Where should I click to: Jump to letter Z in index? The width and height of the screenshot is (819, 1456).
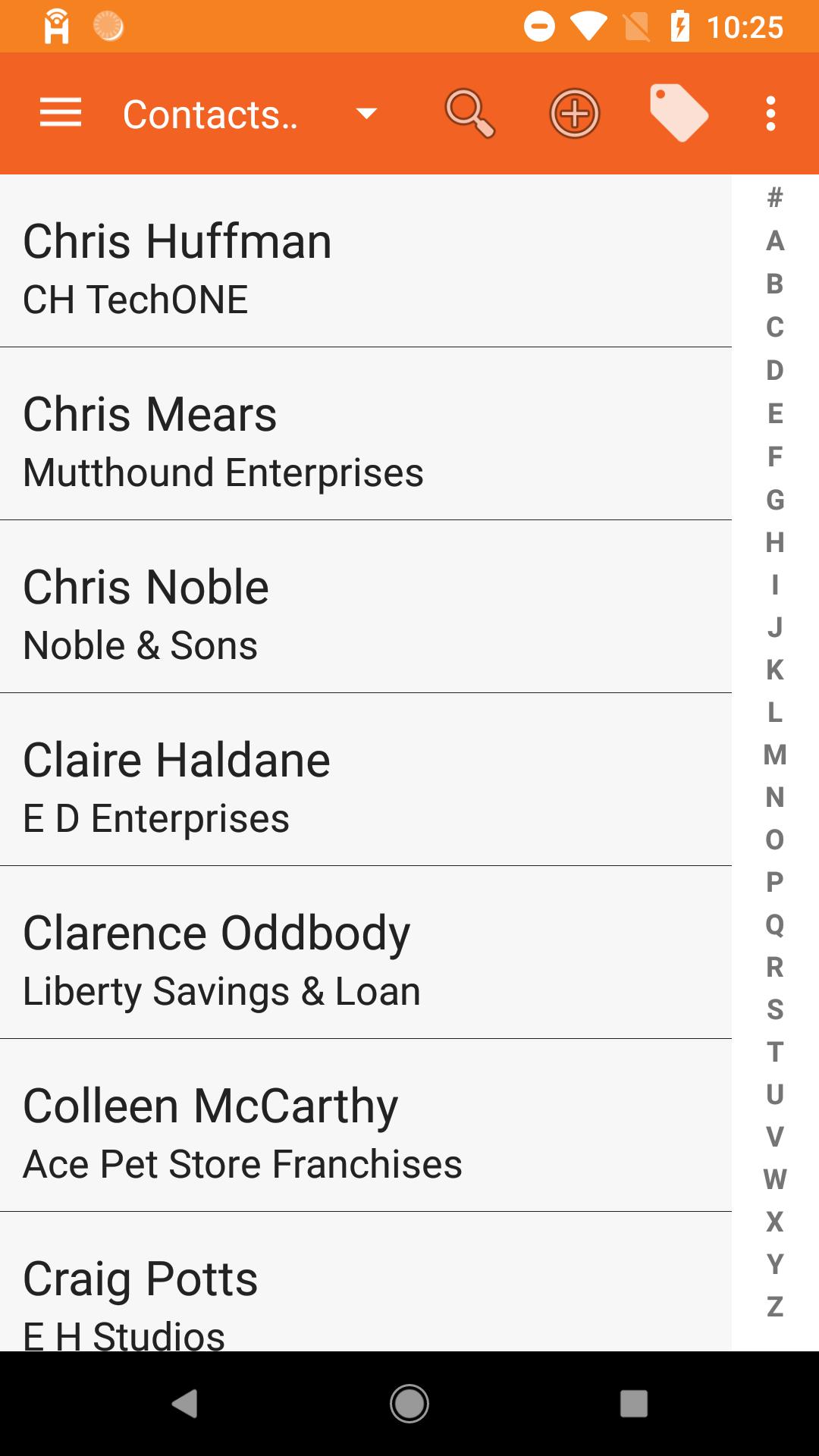(x=774, y=1307)
